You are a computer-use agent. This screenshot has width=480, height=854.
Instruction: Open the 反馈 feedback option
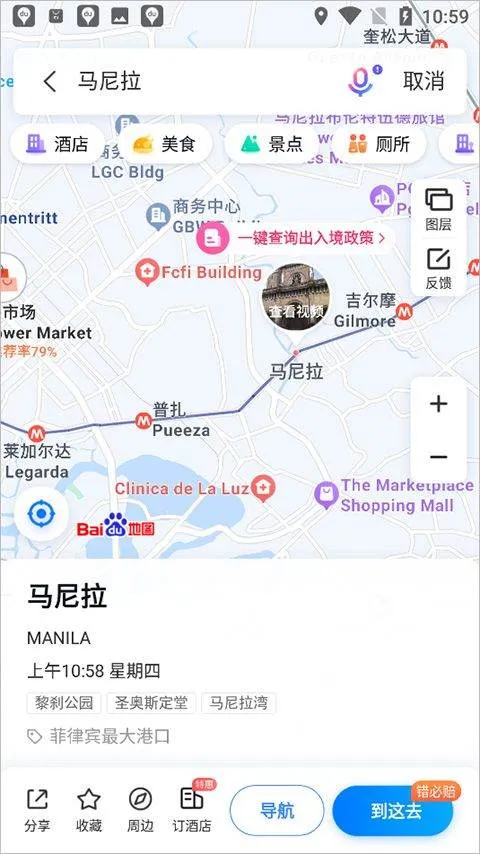(439, 269)
